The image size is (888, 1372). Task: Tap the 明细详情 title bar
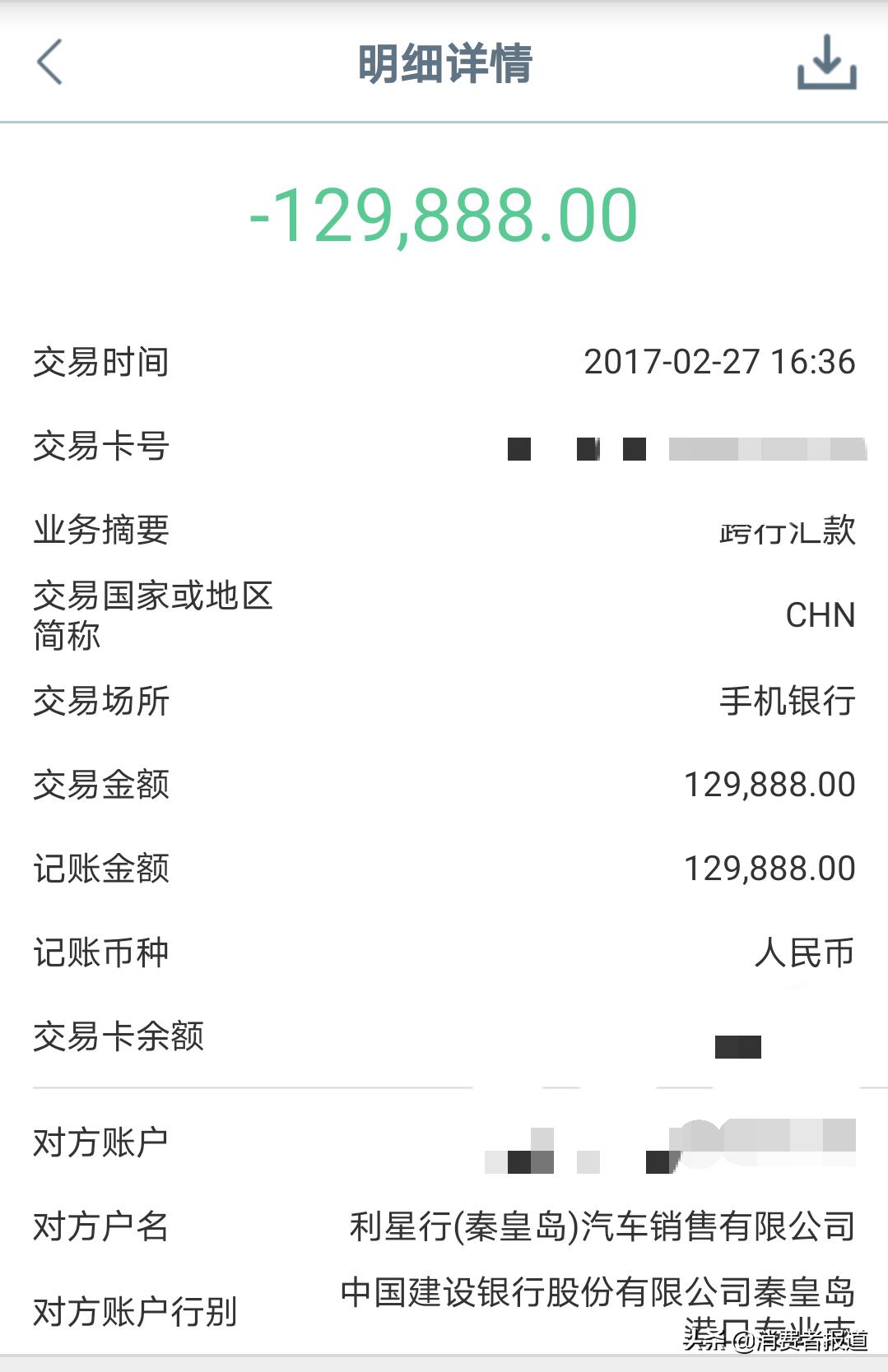click(444, 66)
